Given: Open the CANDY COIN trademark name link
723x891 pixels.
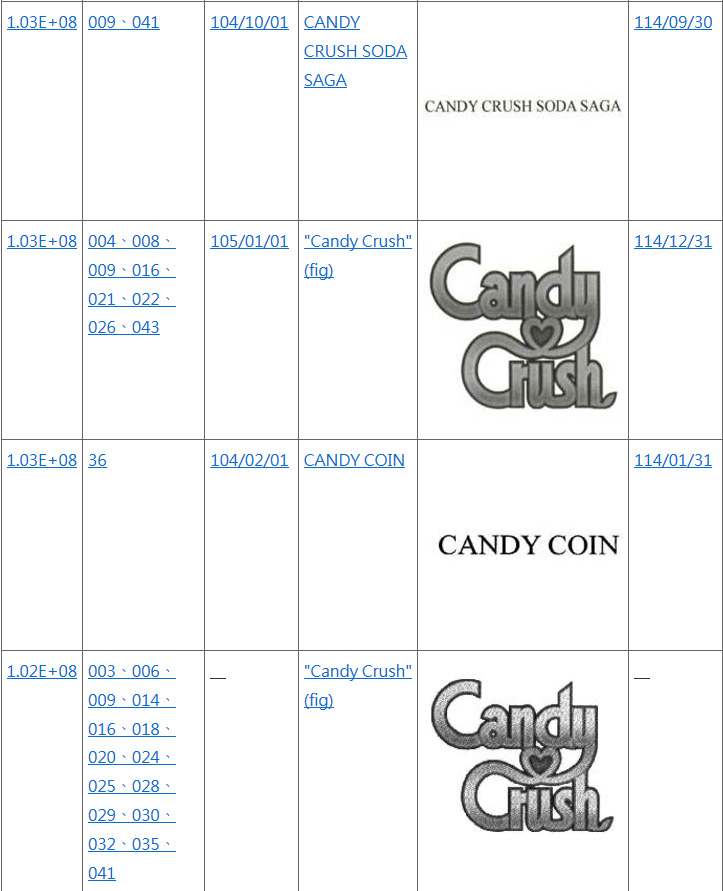Looking at the screenshot, I should coord(354,460).
